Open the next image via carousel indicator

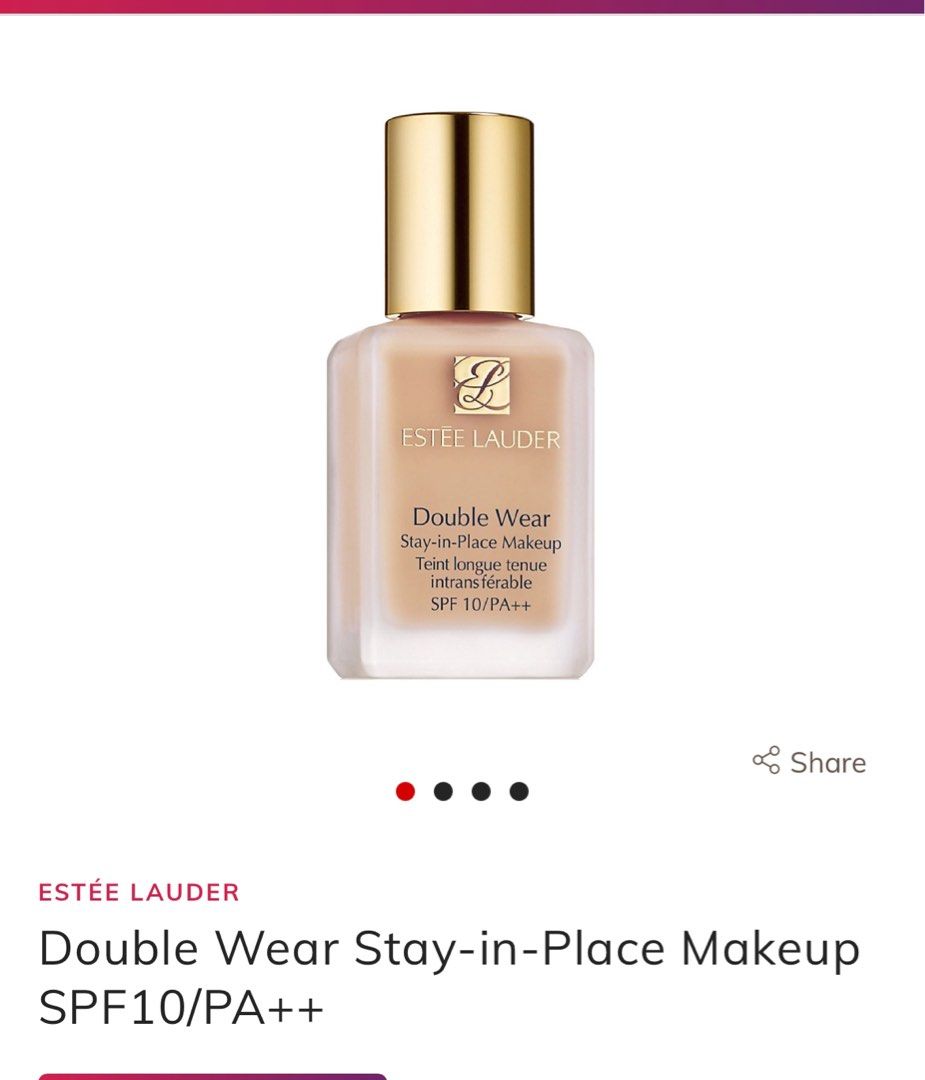442,789
